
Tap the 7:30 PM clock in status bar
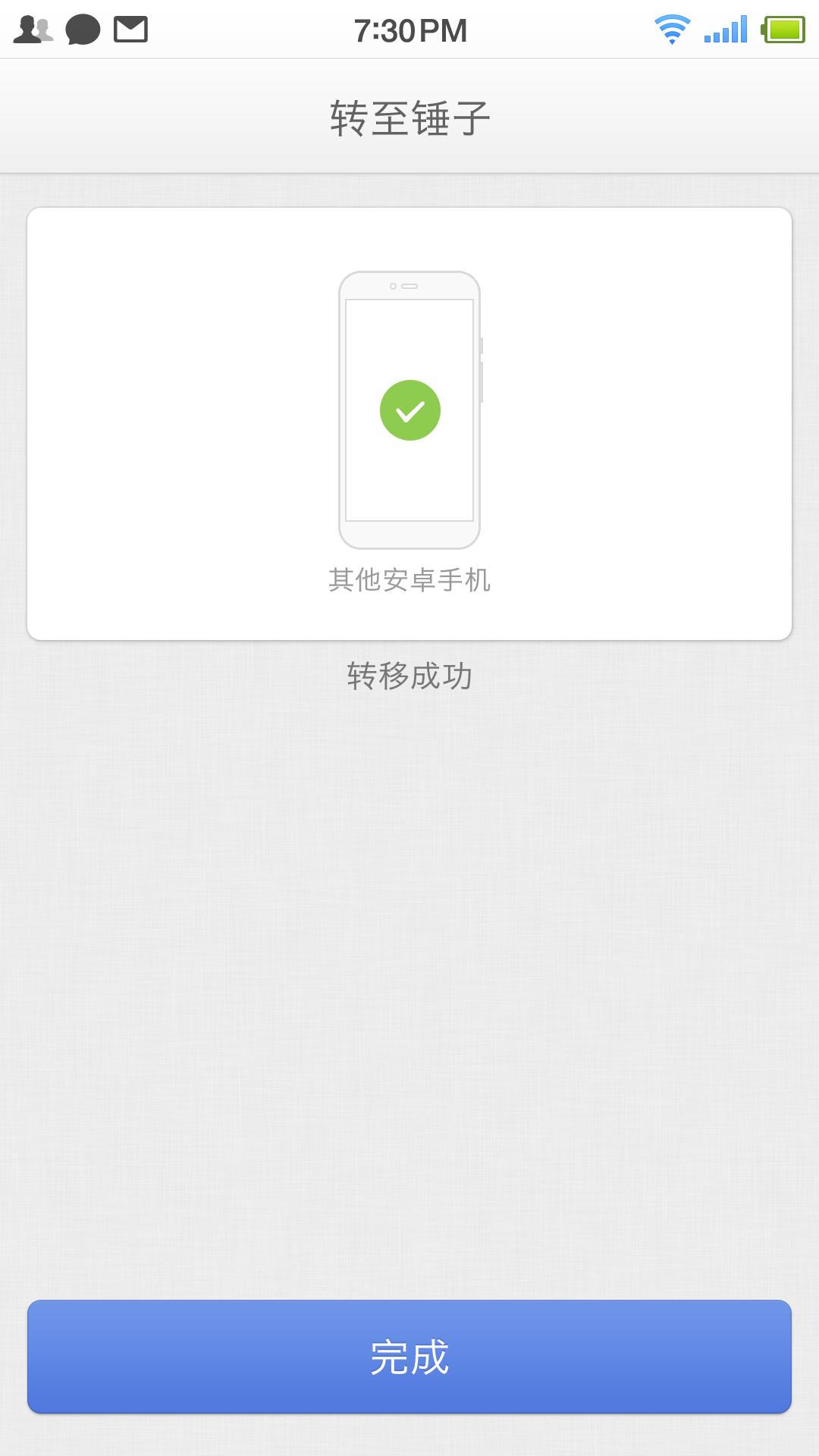tap(409, 29)
